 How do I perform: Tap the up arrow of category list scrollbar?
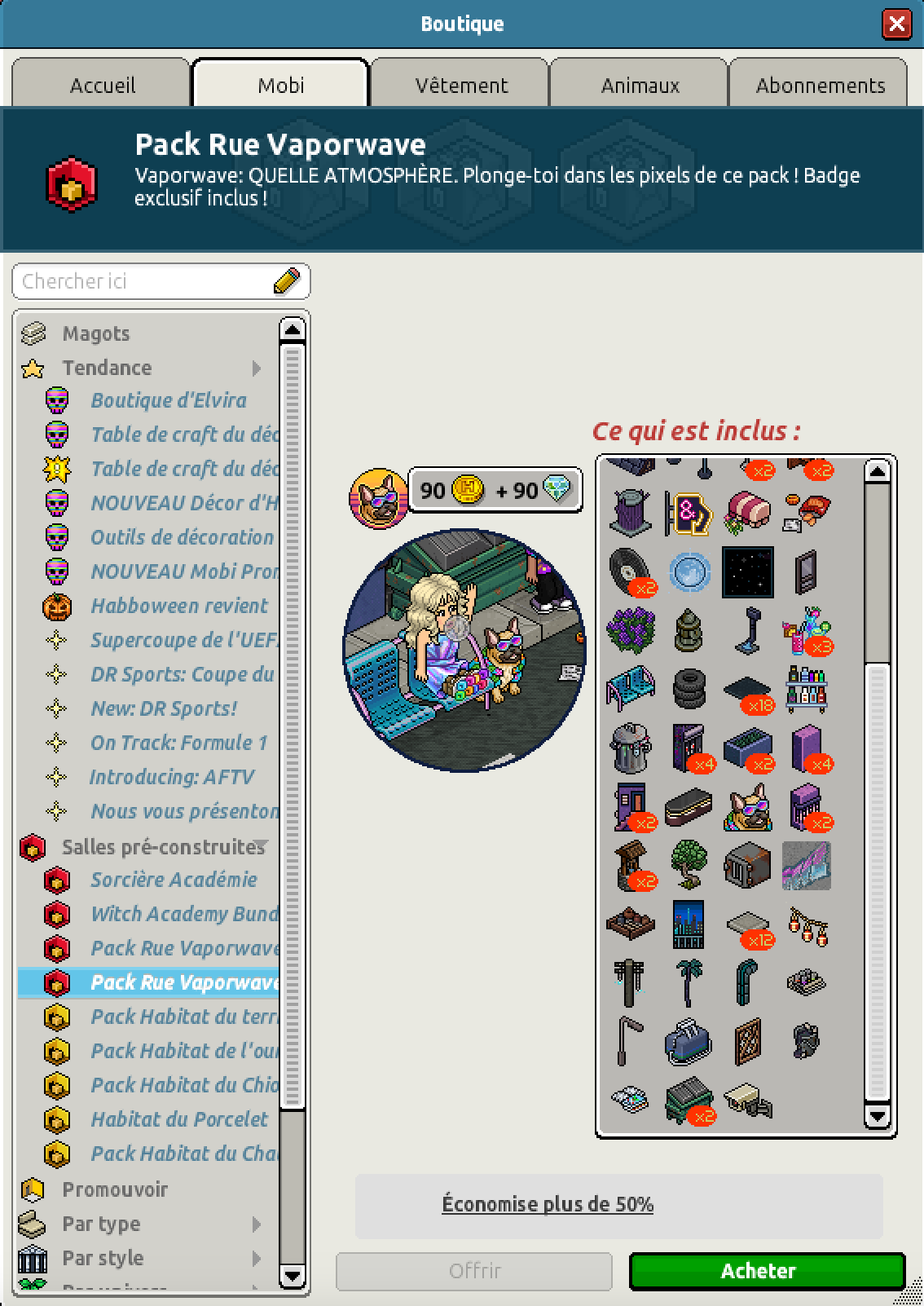pos(292,329)
